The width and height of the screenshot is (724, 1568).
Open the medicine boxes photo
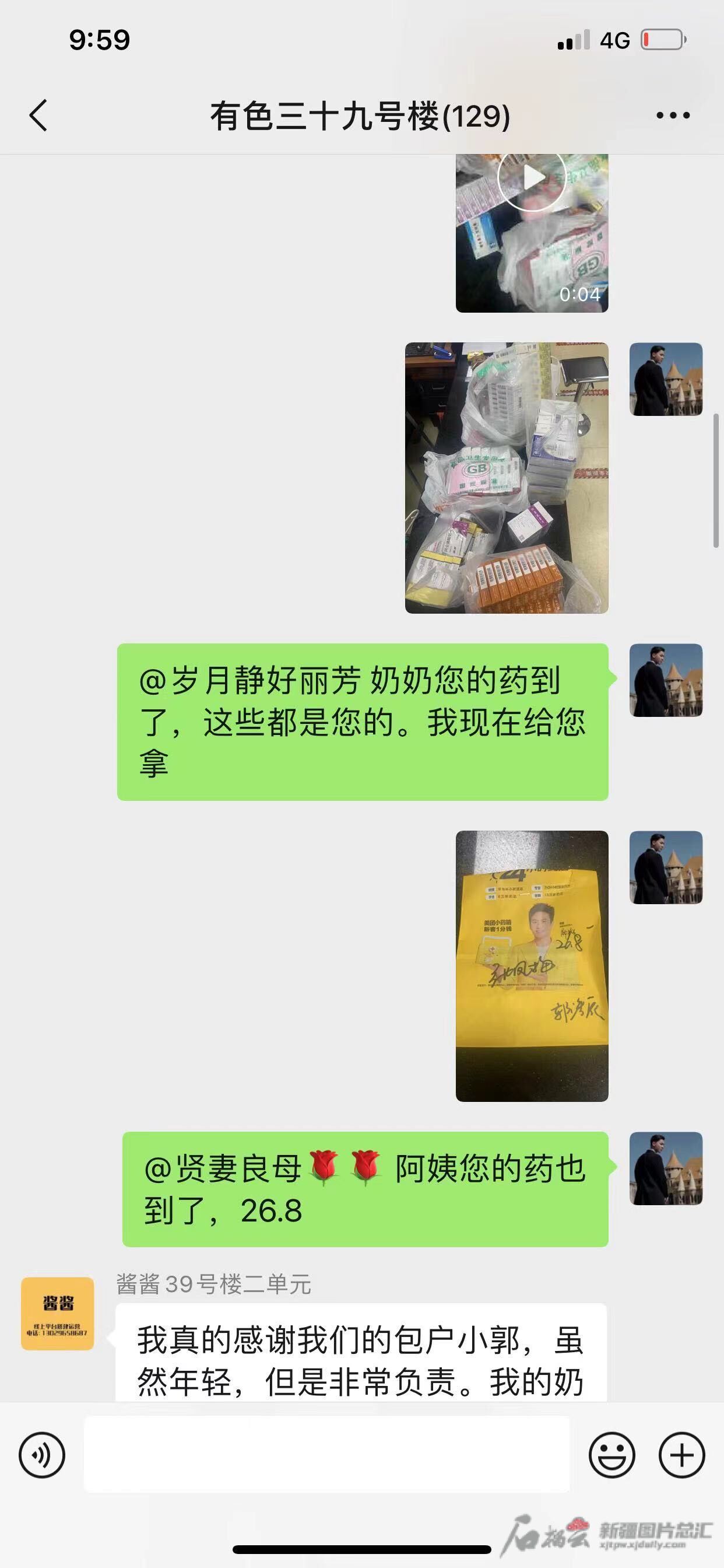coord(506,478)
